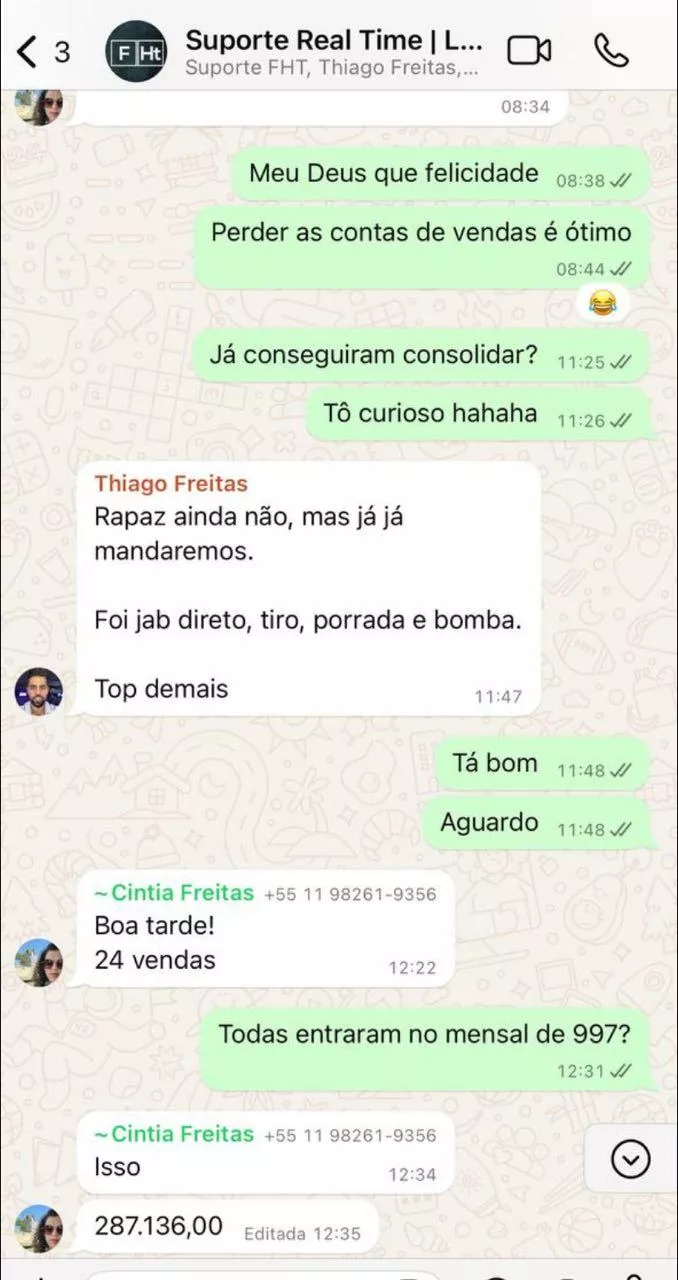This screenshot has height=1280, width=678.
Task: Open the group icon FHT
Action: [137, 51]
